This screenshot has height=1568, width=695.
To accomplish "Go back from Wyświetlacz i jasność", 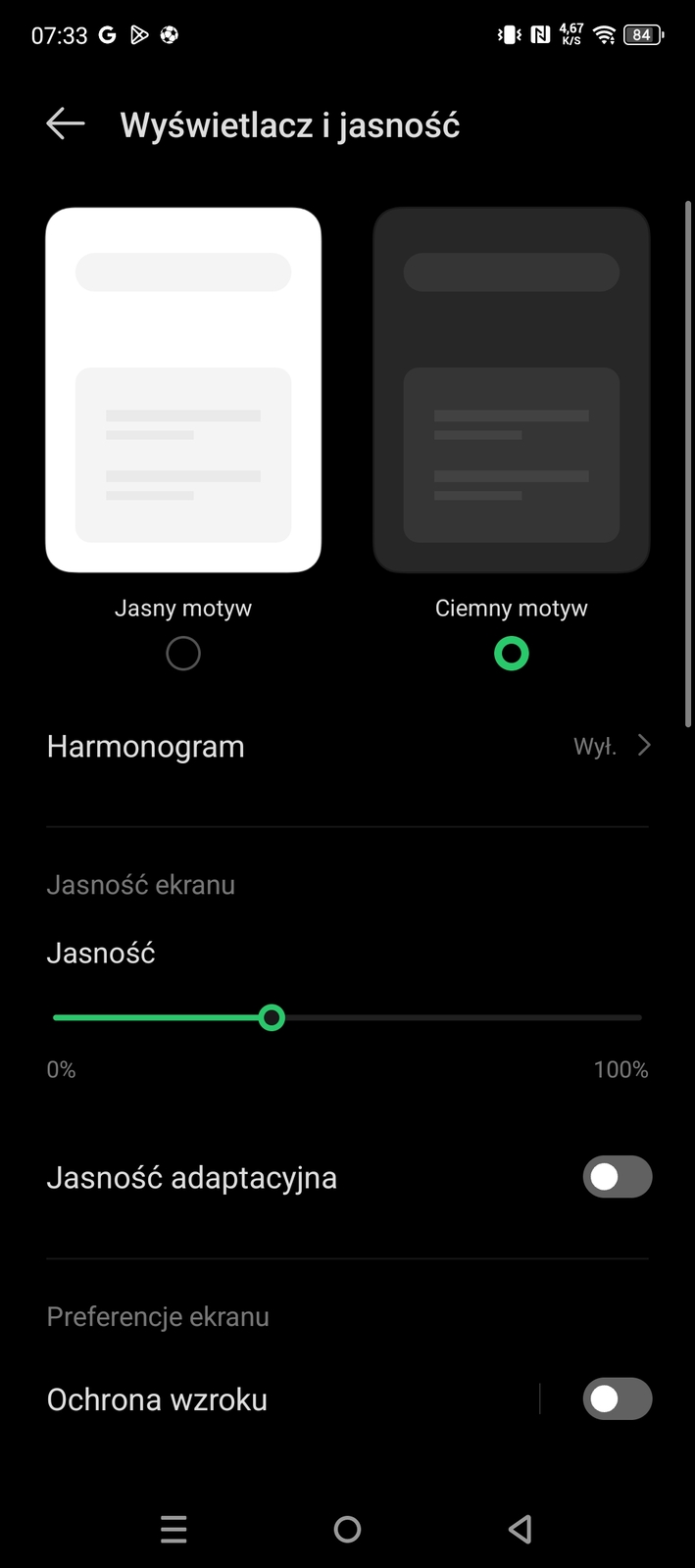I will 66,124.
